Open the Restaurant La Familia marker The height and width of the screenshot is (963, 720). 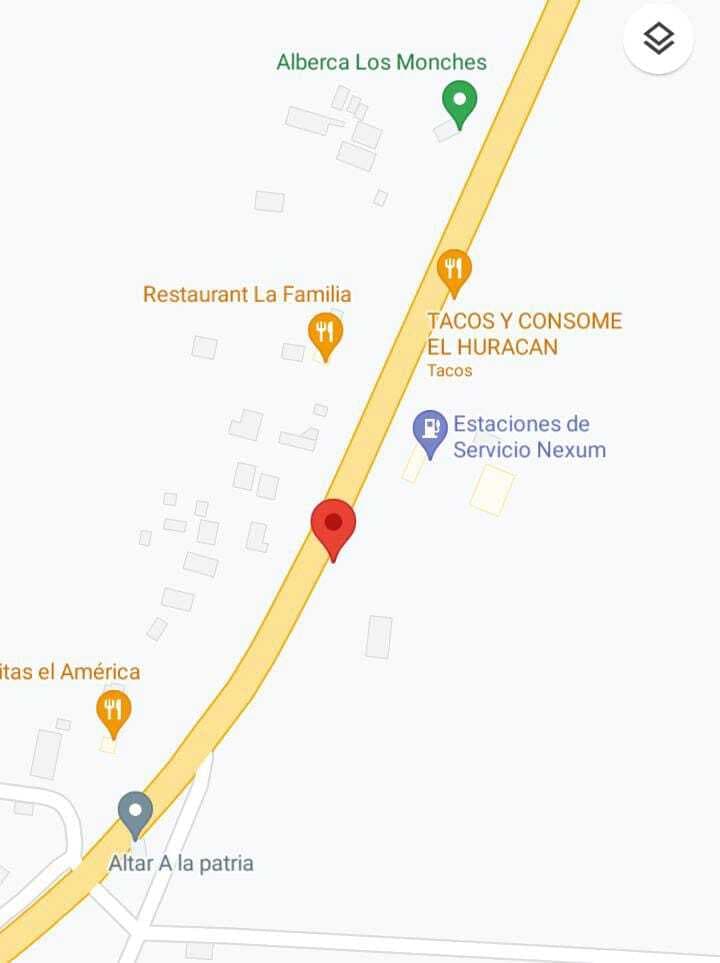pos(324,333)
